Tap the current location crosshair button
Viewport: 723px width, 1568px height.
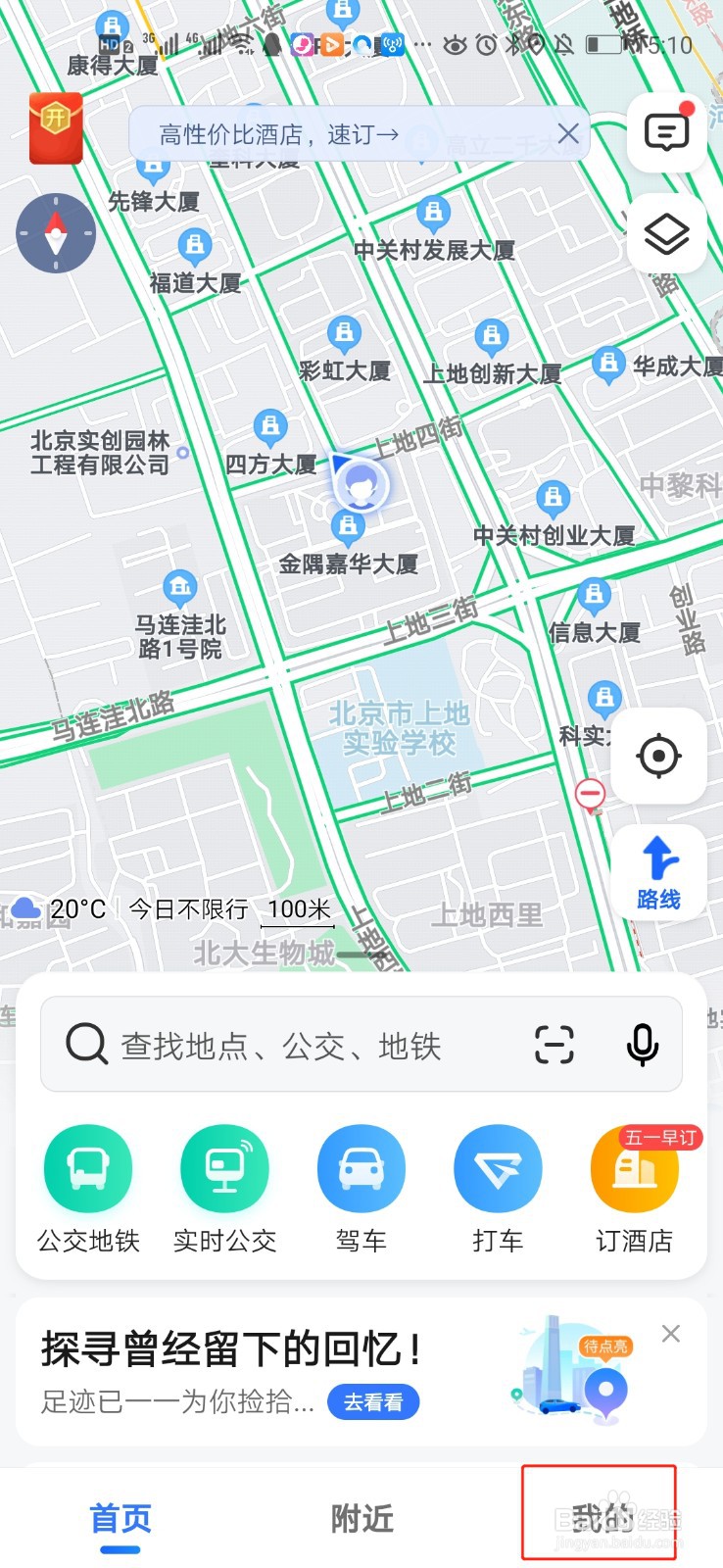point(658,756)
